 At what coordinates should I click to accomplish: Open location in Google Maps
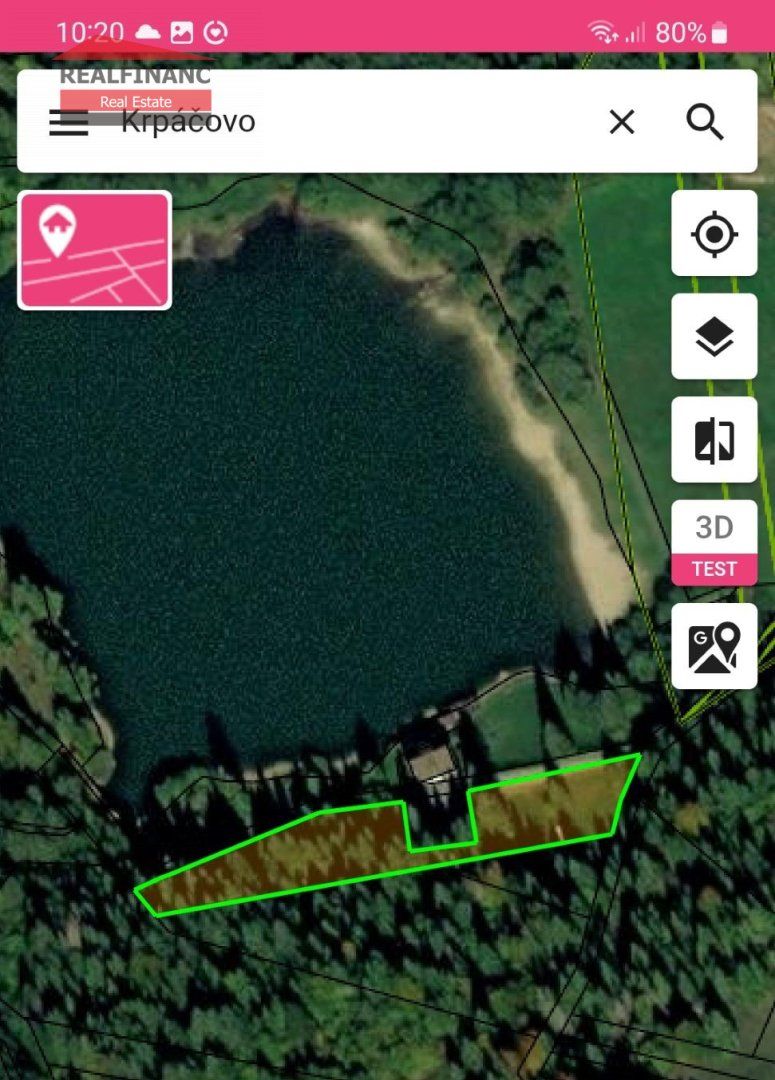point(714,646)
